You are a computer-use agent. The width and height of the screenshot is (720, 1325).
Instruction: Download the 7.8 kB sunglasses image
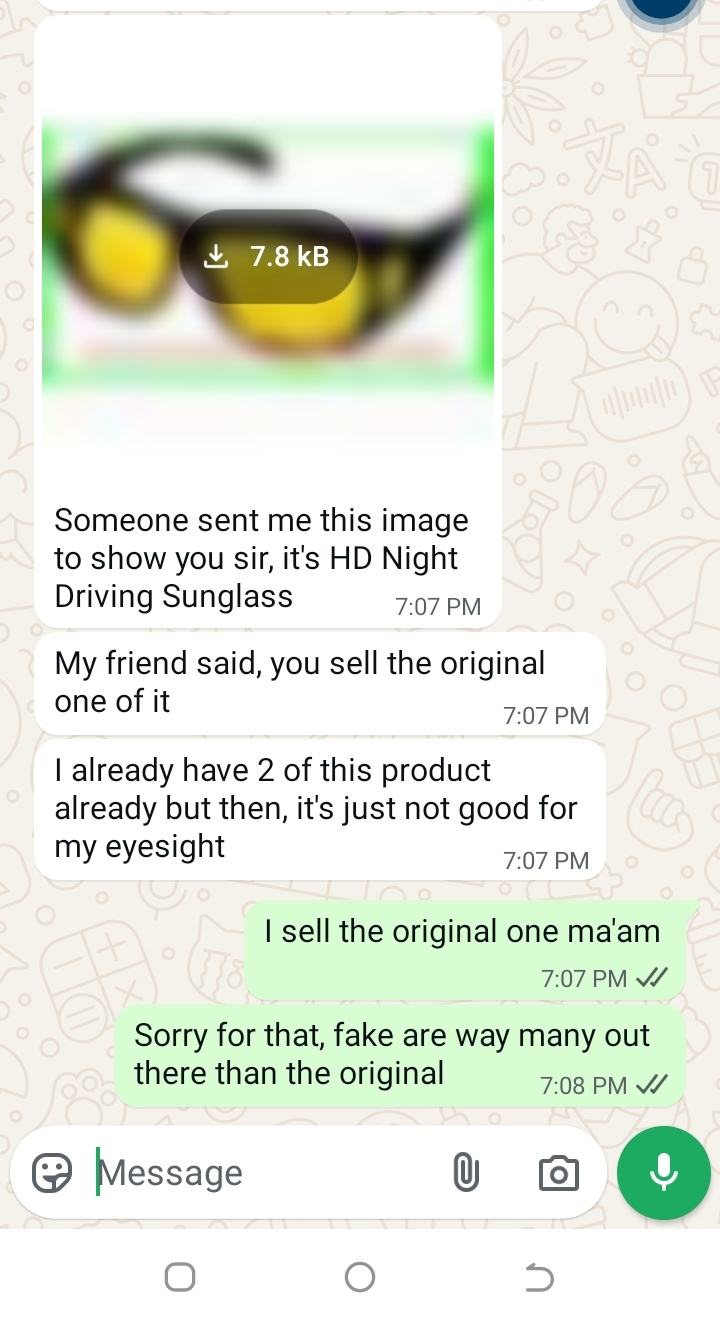point(268,257)
